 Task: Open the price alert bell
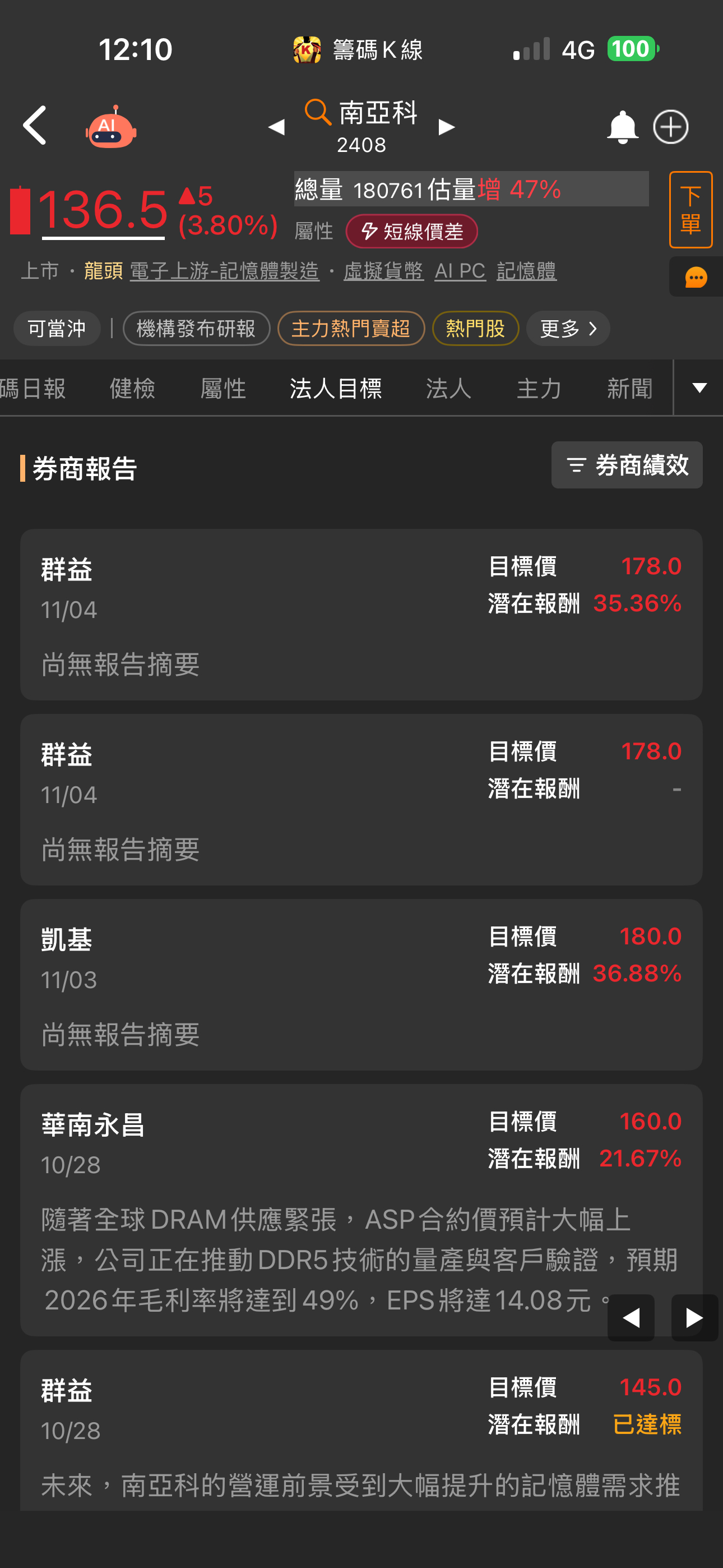pos(622,127)
